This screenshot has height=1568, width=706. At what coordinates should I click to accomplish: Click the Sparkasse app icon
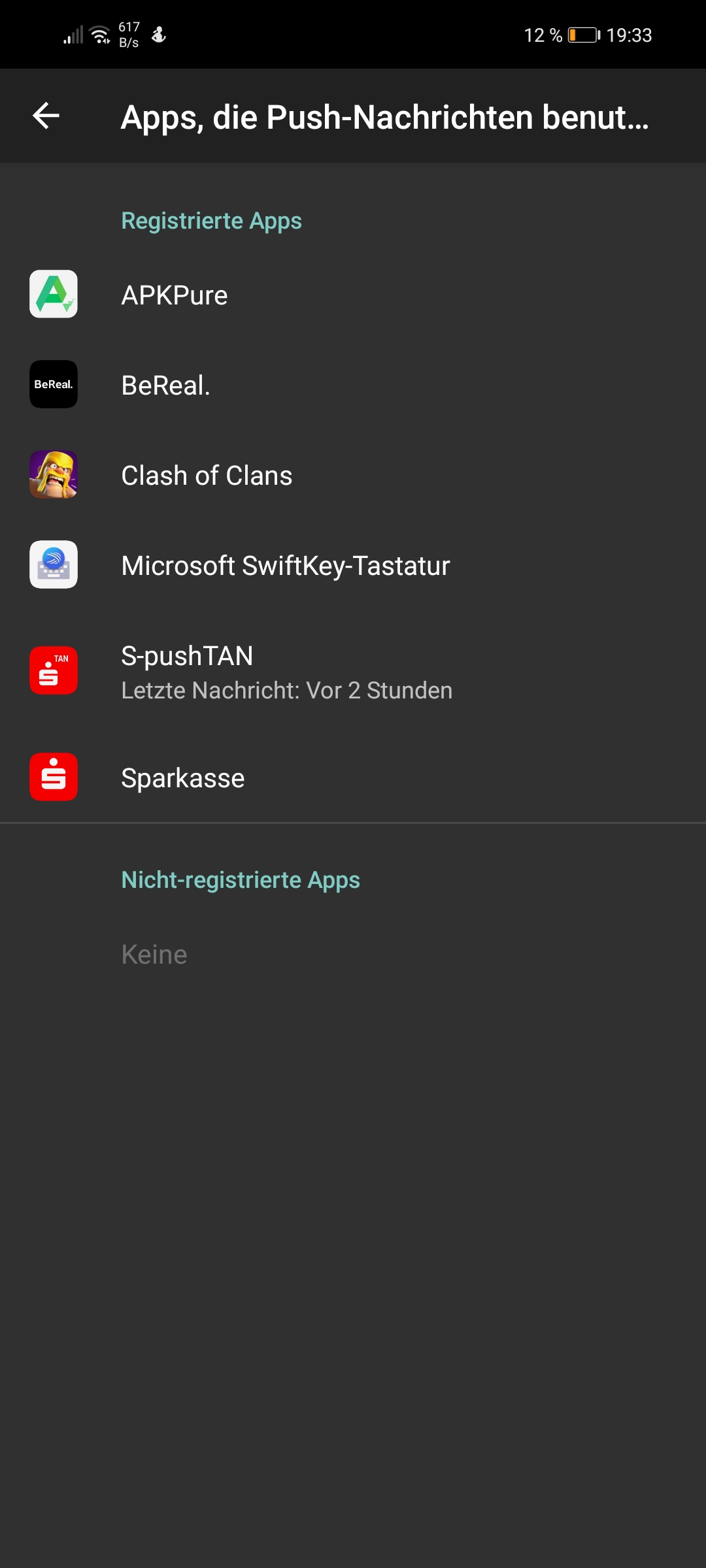(53, 777)
